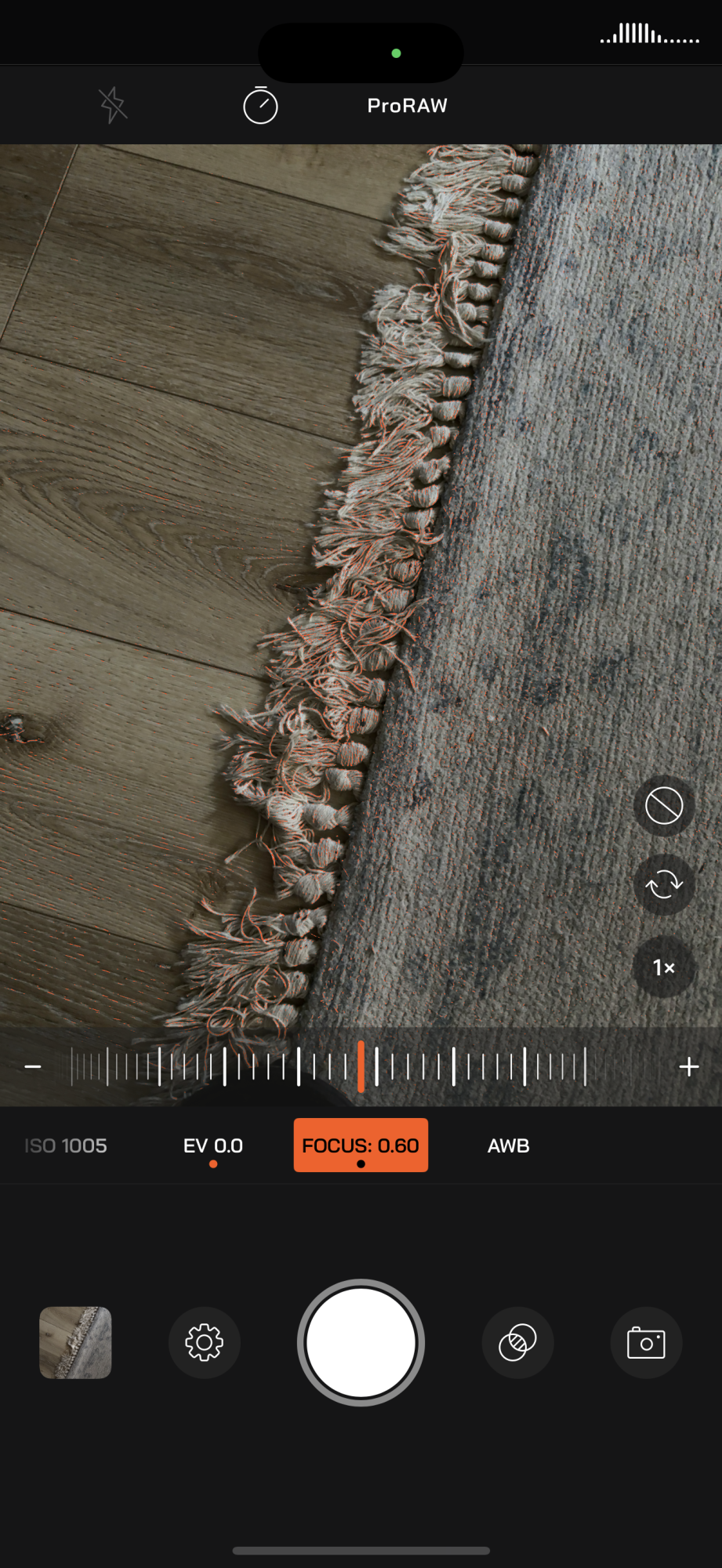Tap the crossed-circle button above camera switch

[x=664, y=805]
